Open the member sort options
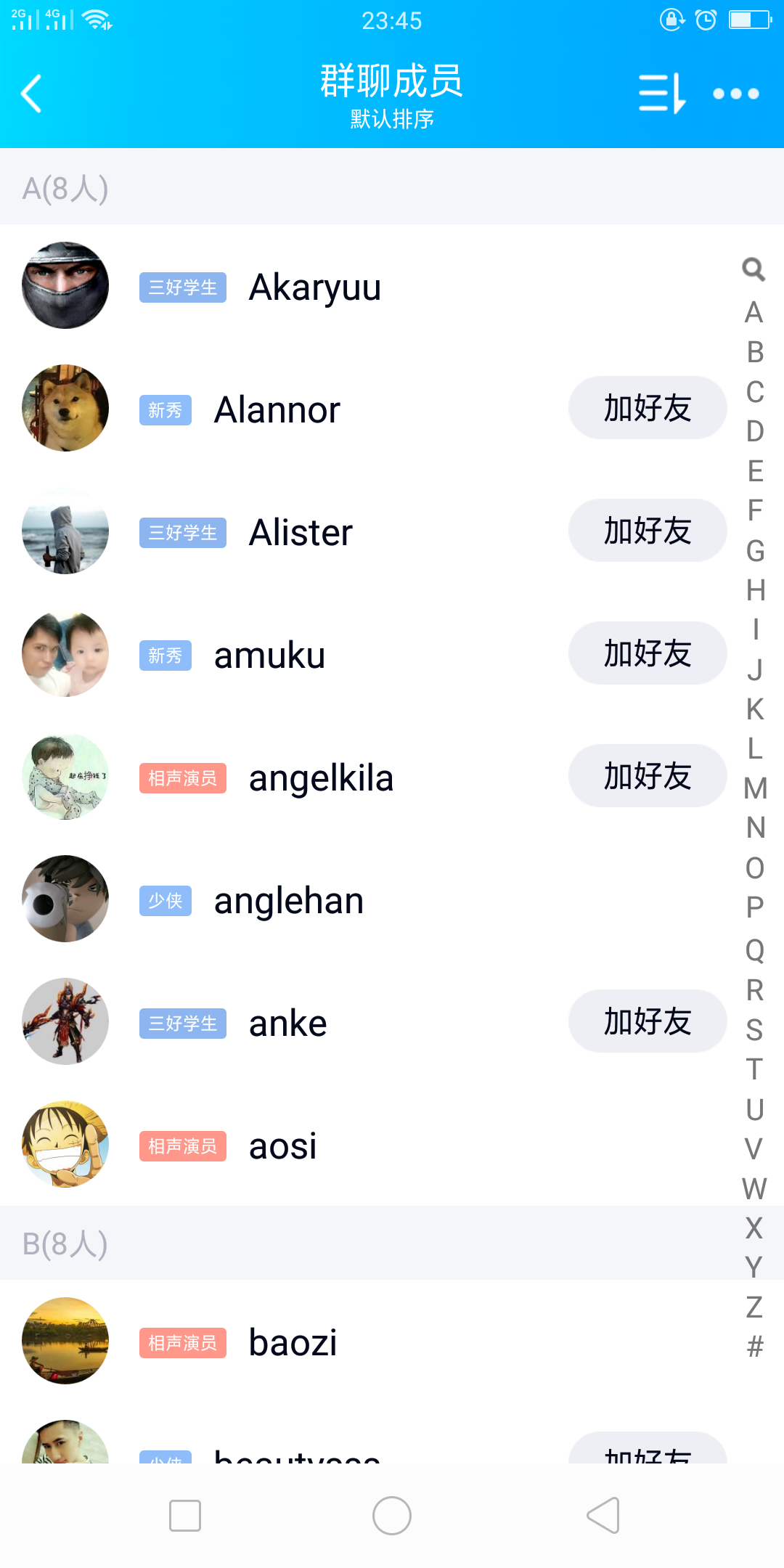 (661, 94)
